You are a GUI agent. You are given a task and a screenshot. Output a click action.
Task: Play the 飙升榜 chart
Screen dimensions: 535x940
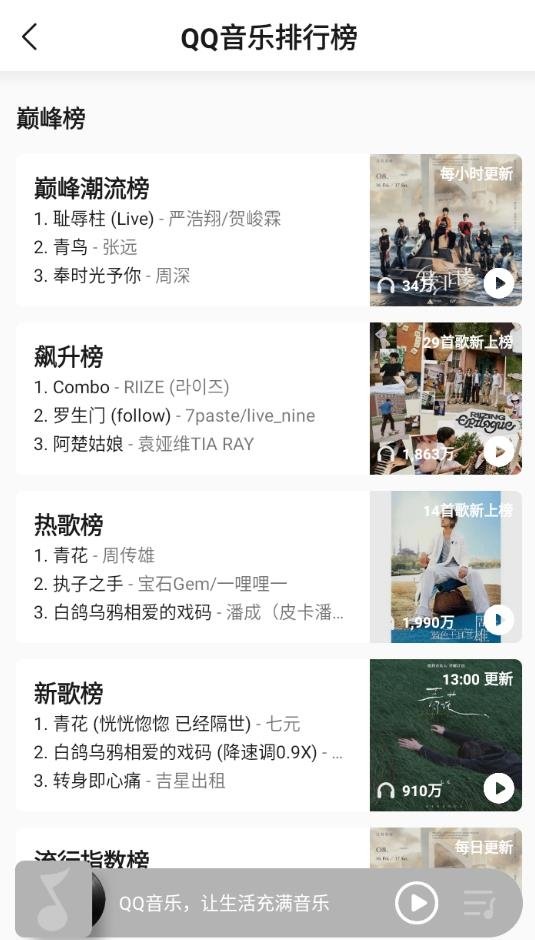coord(498,451)
